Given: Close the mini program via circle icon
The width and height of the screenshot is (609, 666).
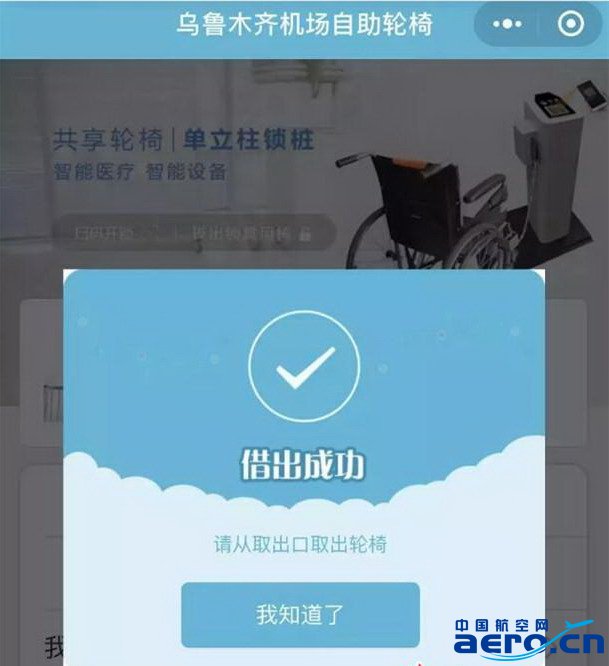Looking at the screenshot, I should coord(571,24).
